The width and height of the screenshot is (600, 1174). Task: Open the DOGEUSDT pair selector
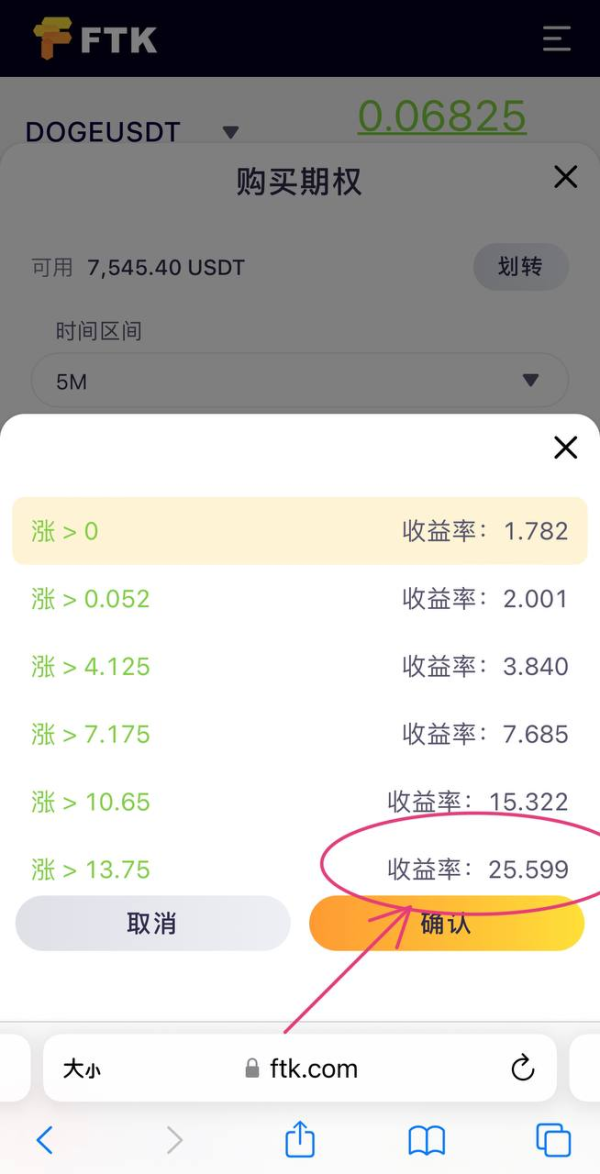point(132,133)
